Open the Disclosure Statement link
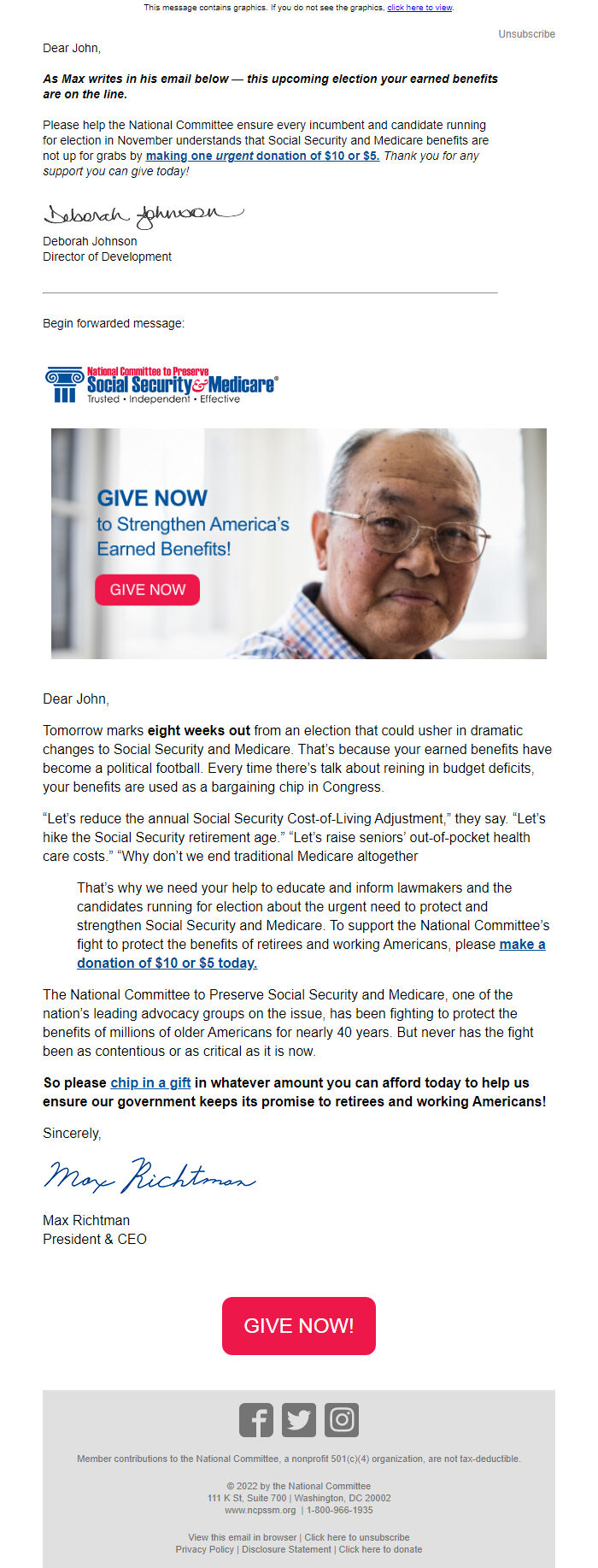Image resolution: width=598 pixels, height=1568 pixels. pyautogui.click(x=286, y=1549)
